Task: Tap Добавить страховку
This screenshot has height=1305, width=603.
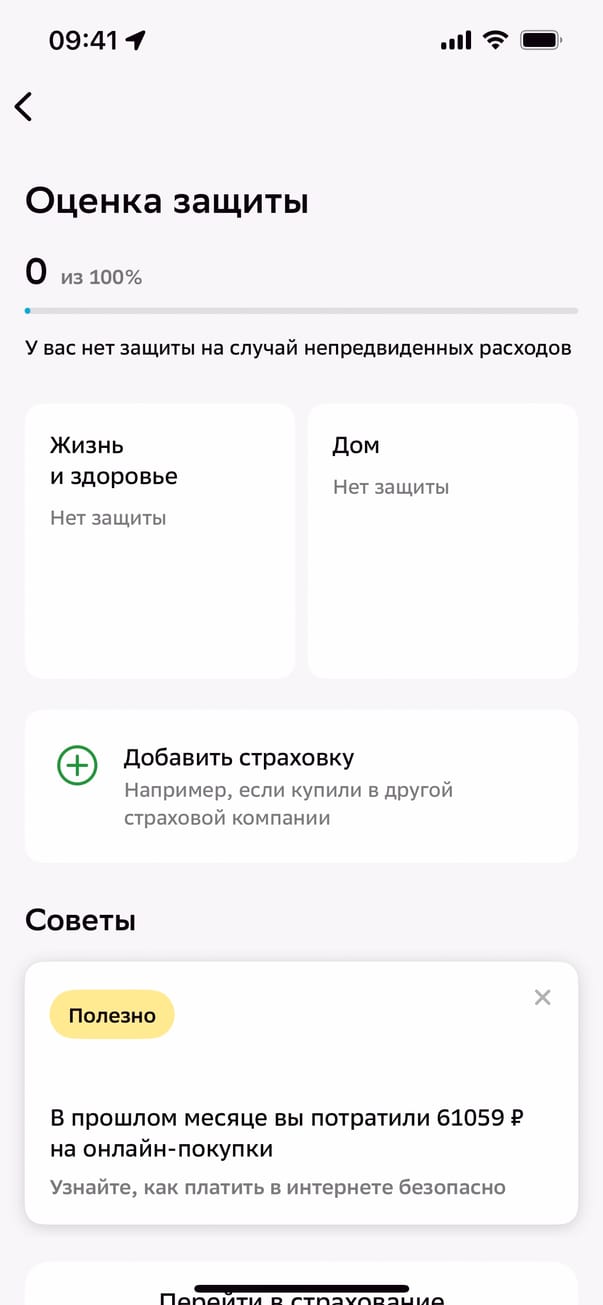Action: click(301, 786)
